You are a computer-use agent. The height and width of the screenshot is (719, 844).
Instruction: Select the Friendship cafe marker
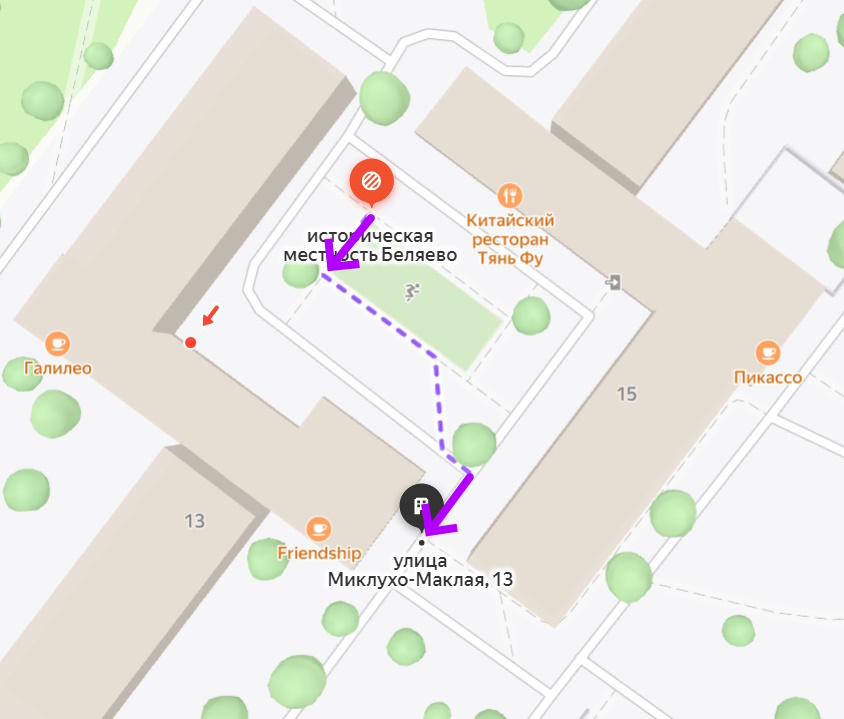(x=318, y=527)
